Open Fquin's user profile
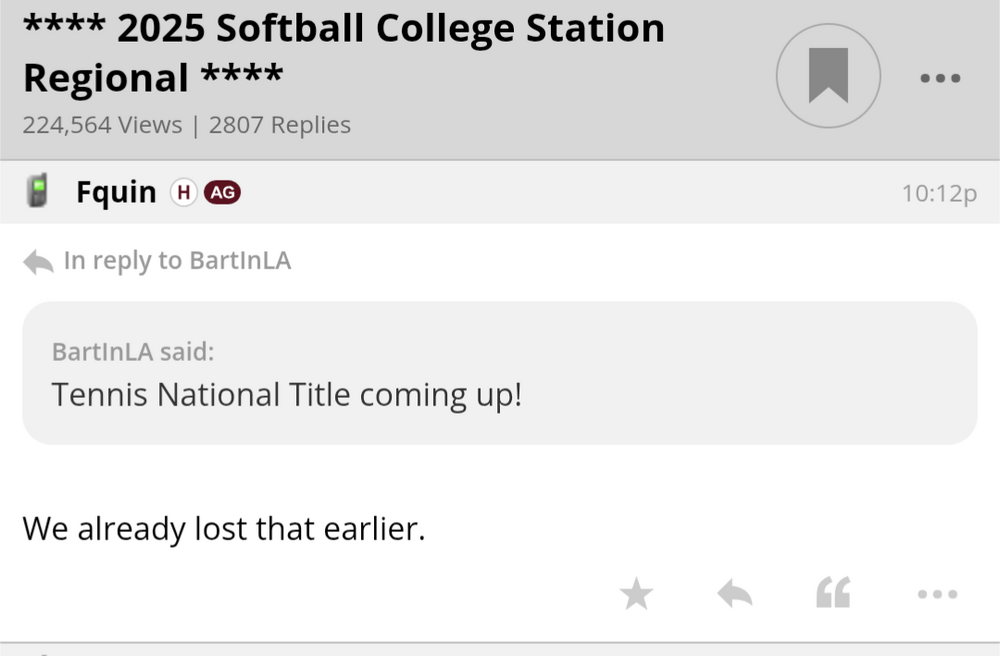Viewport: 1000px width, 656px height. tap(116, 192)
